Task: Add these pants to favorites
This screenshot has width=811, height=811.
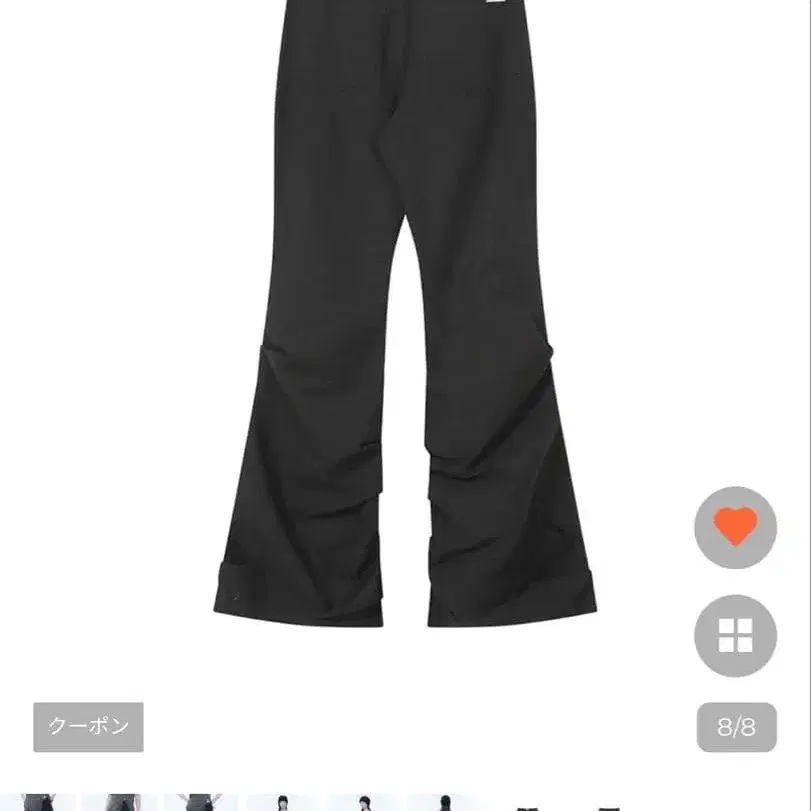Action: coord(735,527)
